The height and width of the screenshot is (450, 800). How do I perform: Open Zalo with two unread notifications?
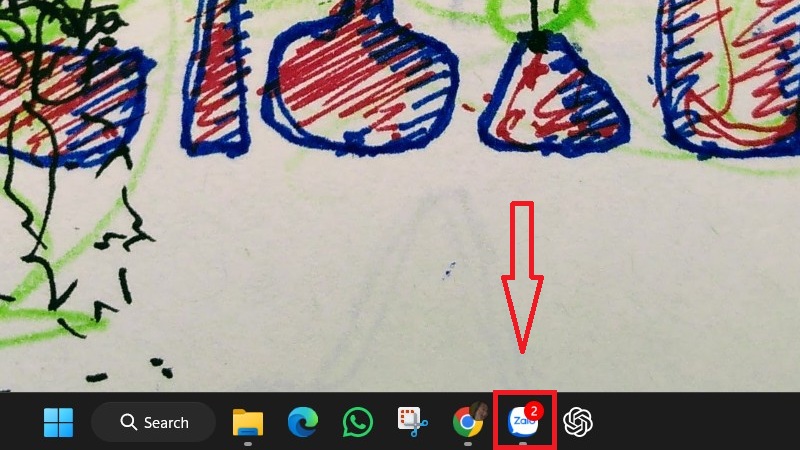(524, 423)
